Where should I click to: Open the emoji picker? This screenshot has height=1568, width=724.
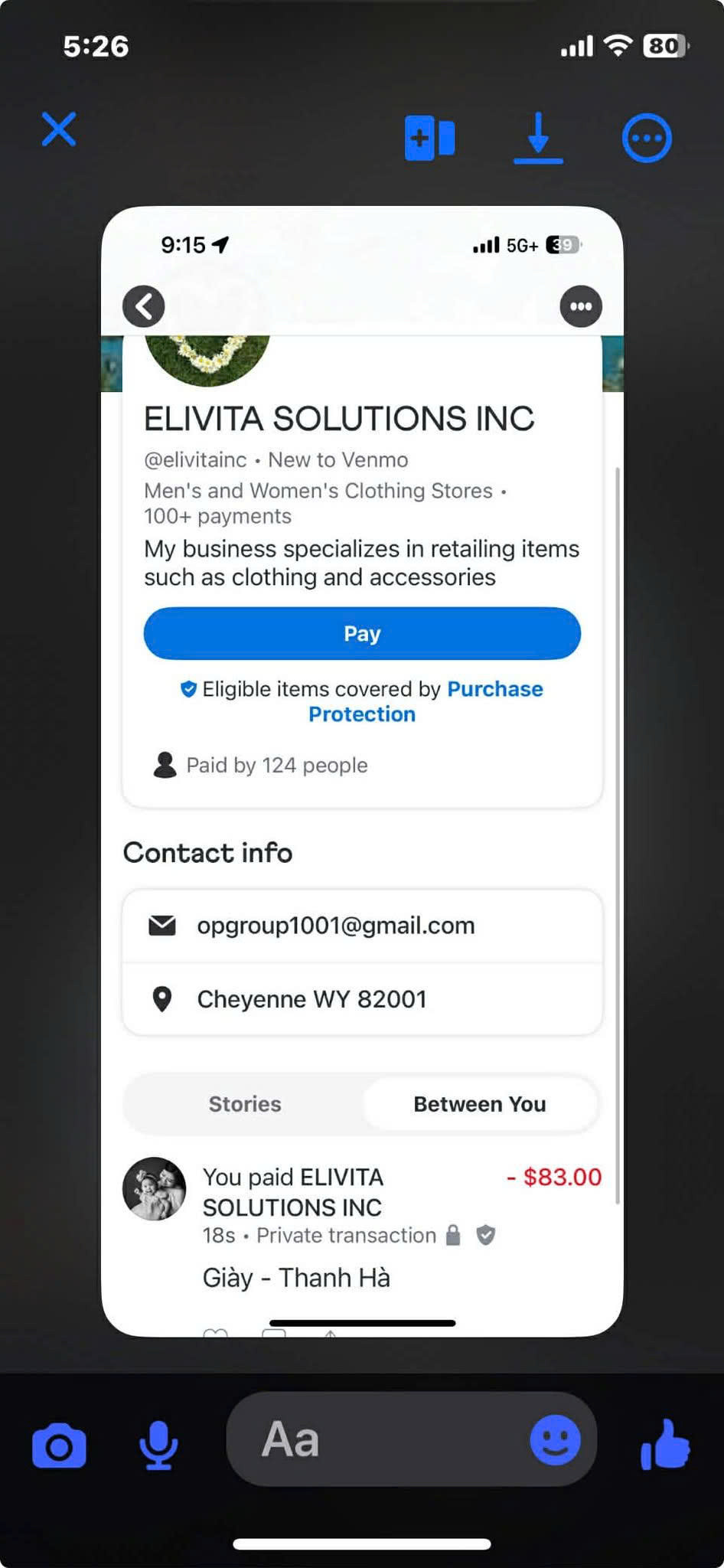coord(555,1439)
